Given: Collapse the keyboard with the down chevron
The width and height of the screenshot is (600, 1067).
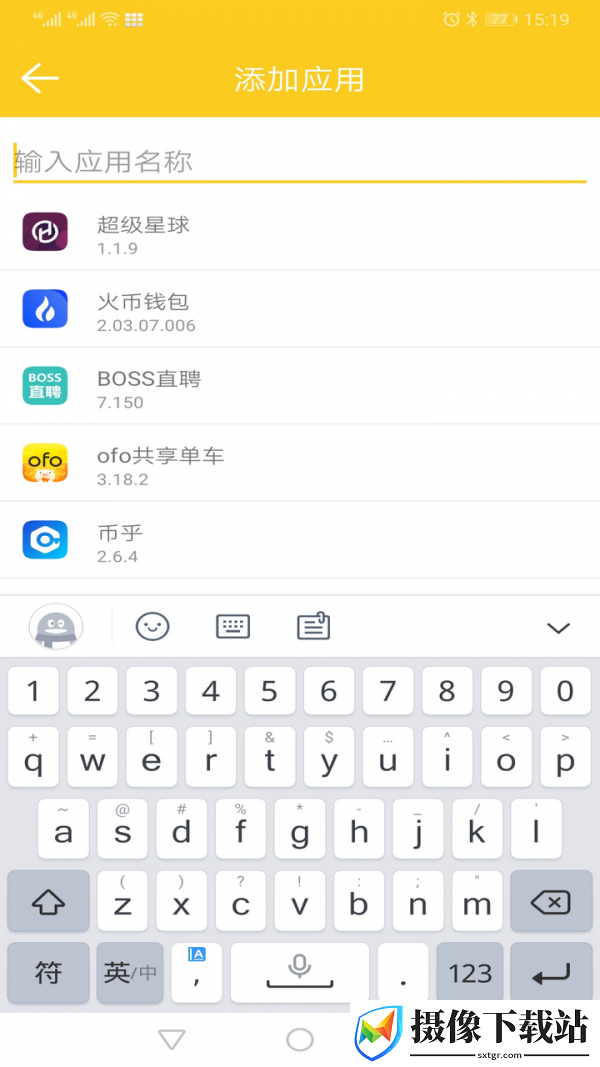Looking at the screenshot, I should [x=559, y=627].
